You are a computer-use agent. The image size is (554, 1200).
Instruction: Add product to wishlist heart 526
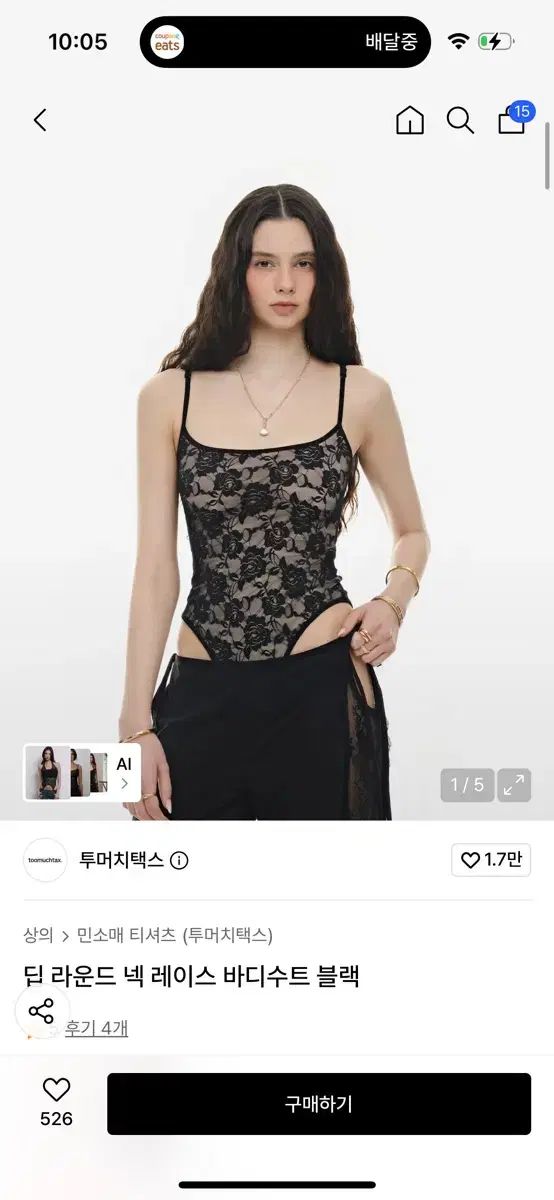pyautogui.click(x=56, y=1103)
